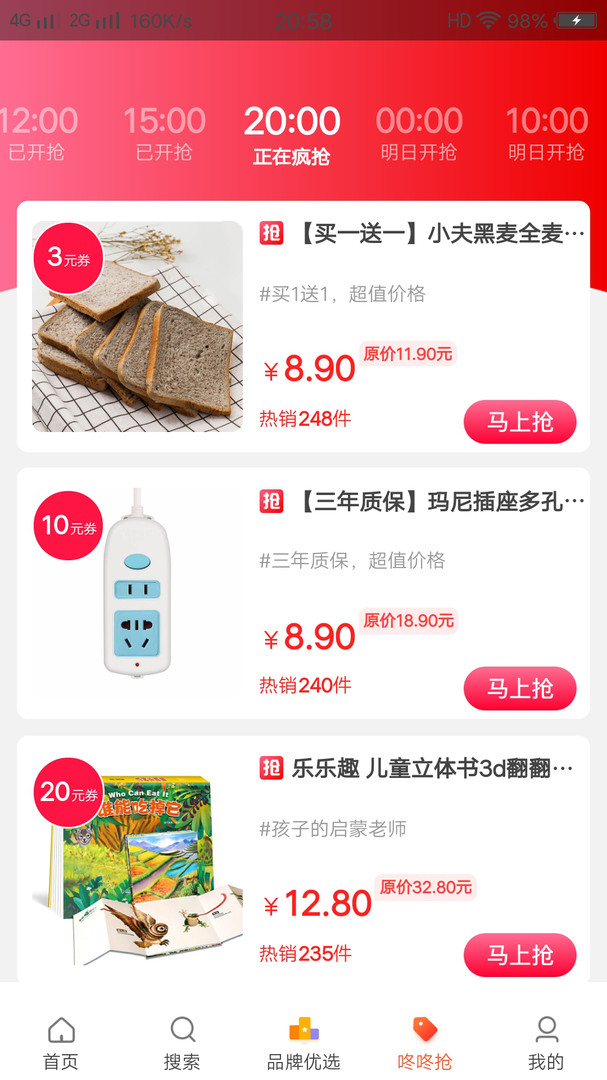The width and height of the screenshot is (607, 1080).
Task: Open the 10:00 明日开抢 time slot
Action: click(x=546, y=133)
